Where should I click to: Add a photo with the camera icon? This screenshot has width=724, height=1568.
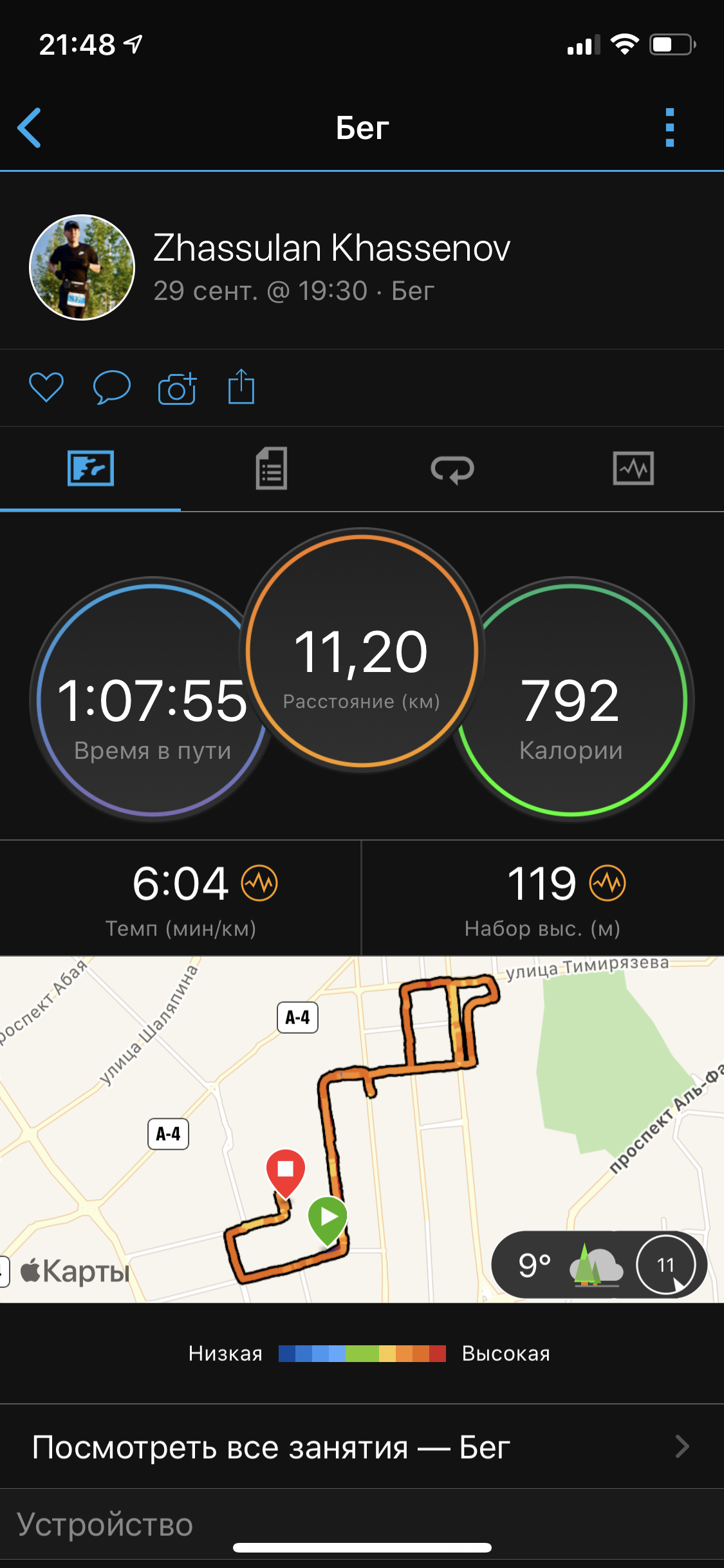(177, 389)
